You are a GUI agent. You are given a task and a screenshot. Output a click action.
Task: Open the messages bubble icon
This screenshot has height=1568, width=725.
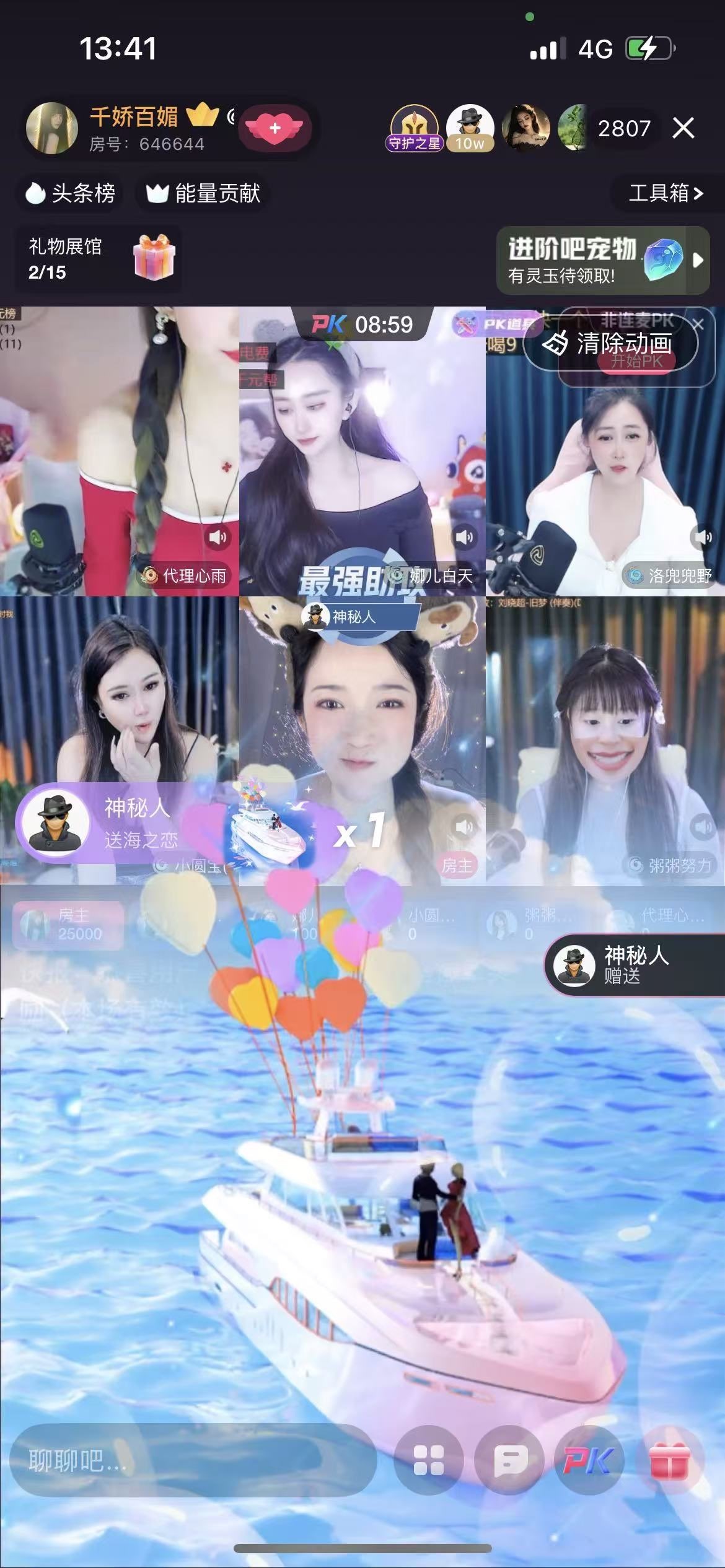509,1460
